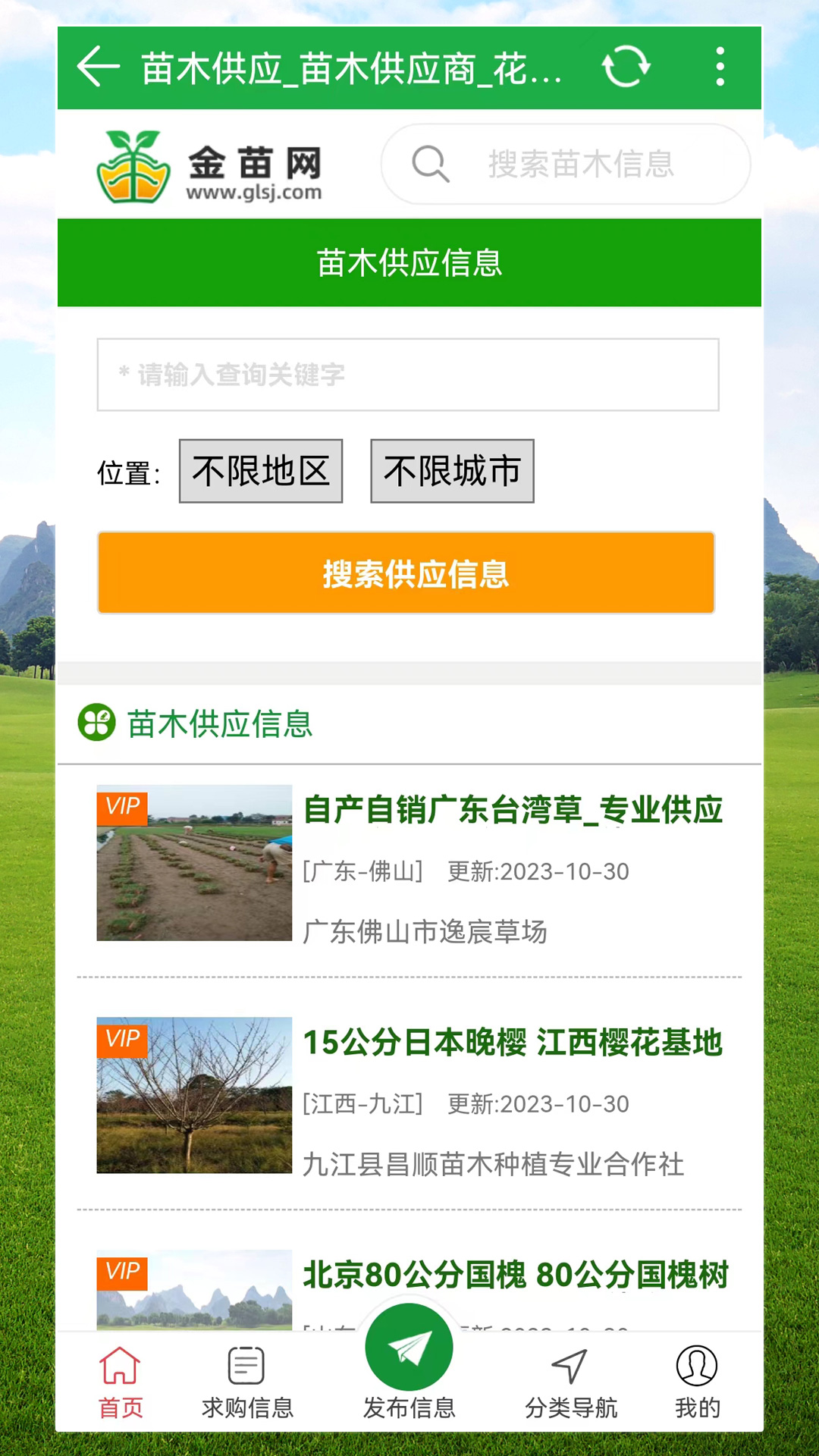Tap the 搜索供应信息 search button
The height and width of the screenshot is (1456, 819).
point(406,573)
